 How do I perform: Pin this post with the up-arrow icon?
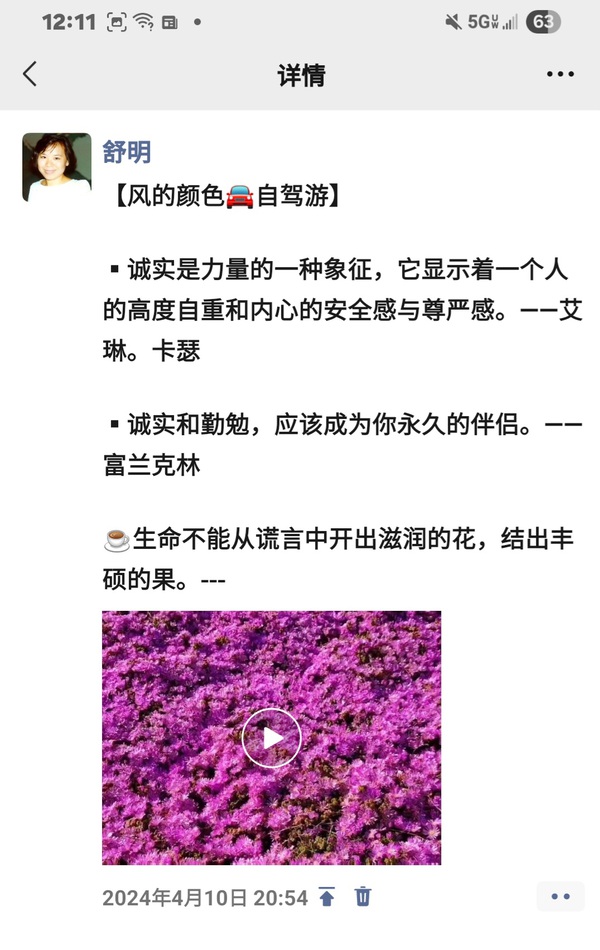pyautogui.click(x=327, y=897)
